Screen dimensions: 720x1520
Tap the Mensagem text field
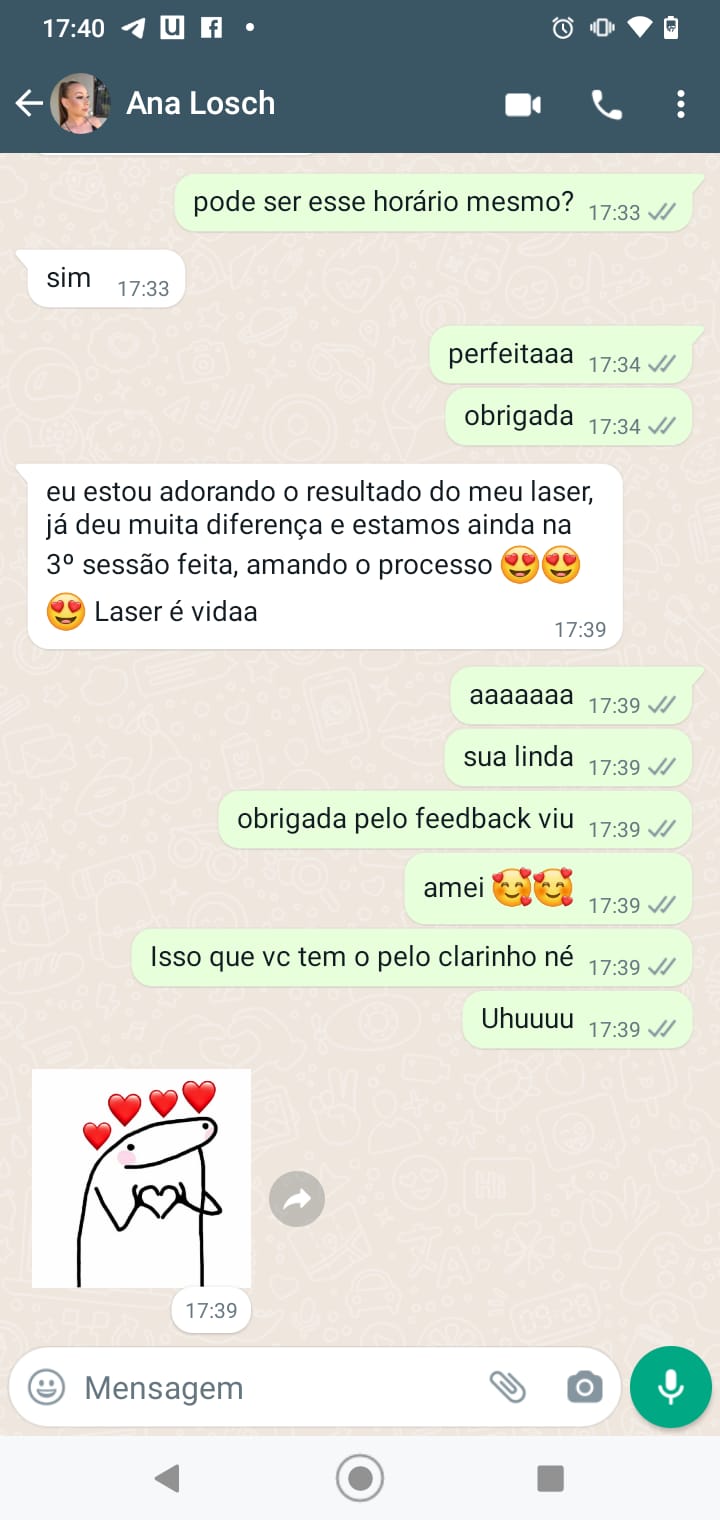pos(270,1387)
